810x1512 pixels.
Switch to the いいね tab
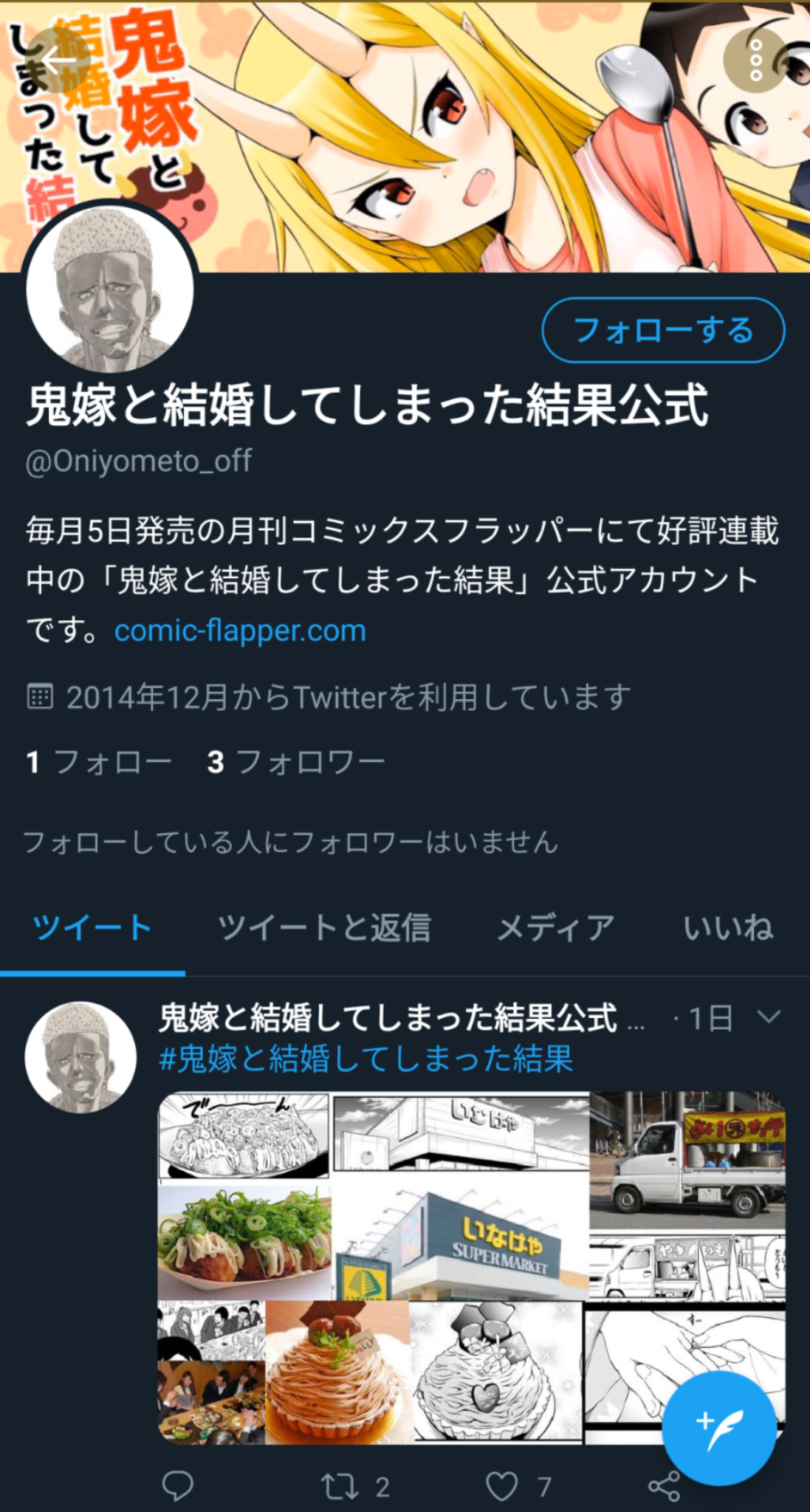tap(727, 927)
